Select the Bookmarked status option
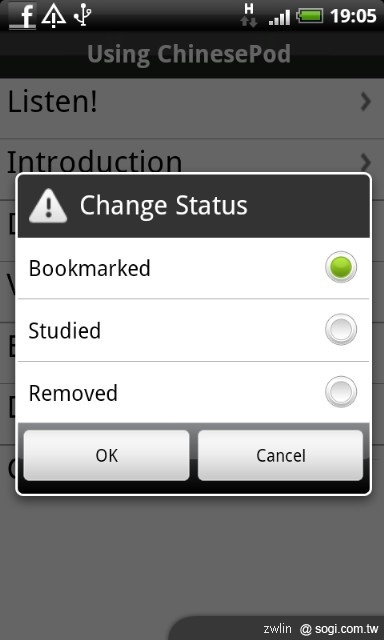 pyautogui.click(x=193, y=268)
